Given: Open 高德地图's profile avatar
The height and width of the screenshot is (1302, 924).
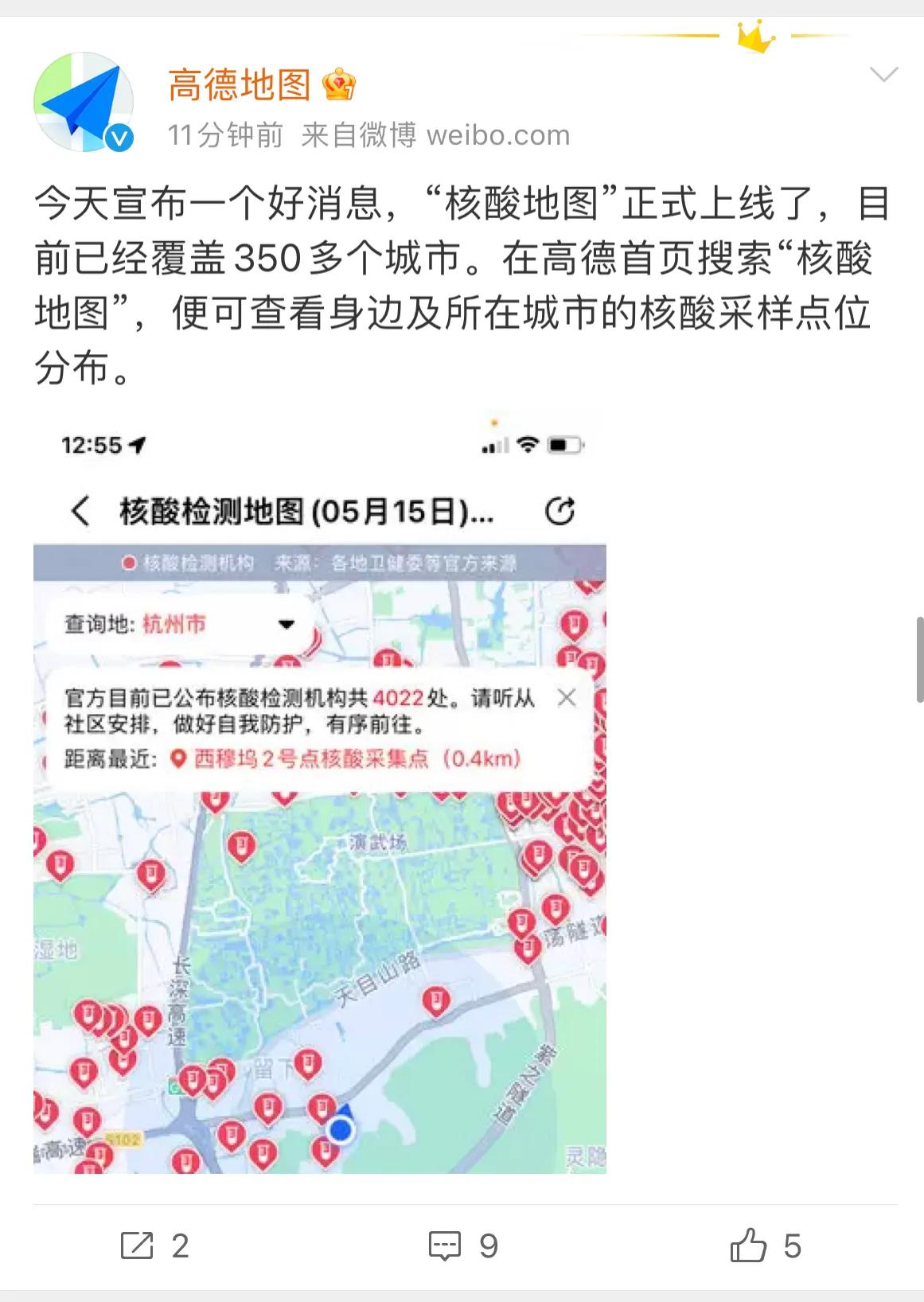Looking at the screenshot, I should [83, 102].
